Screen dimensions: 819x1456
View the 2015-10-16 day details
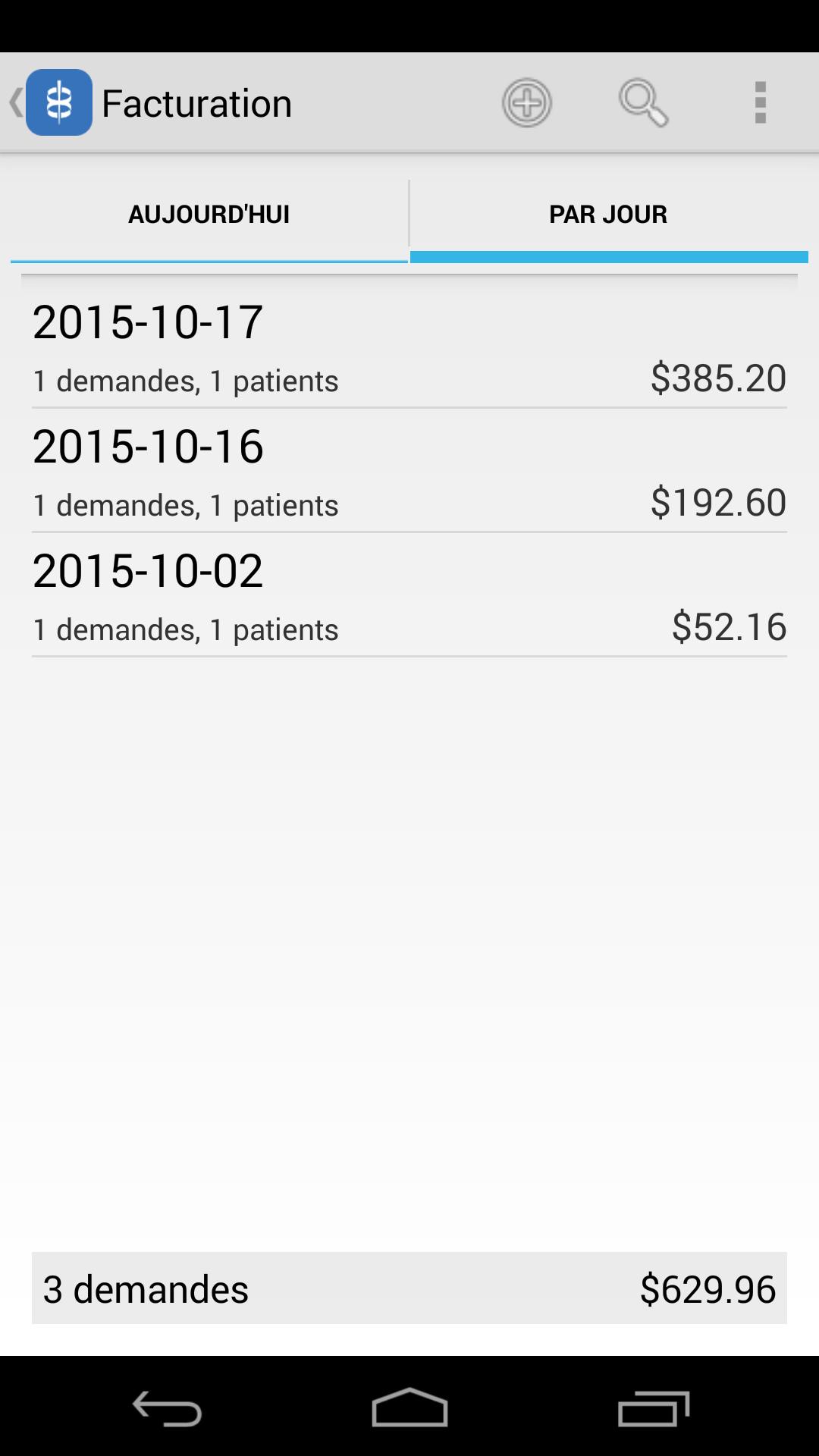click(x=409, y=472)
